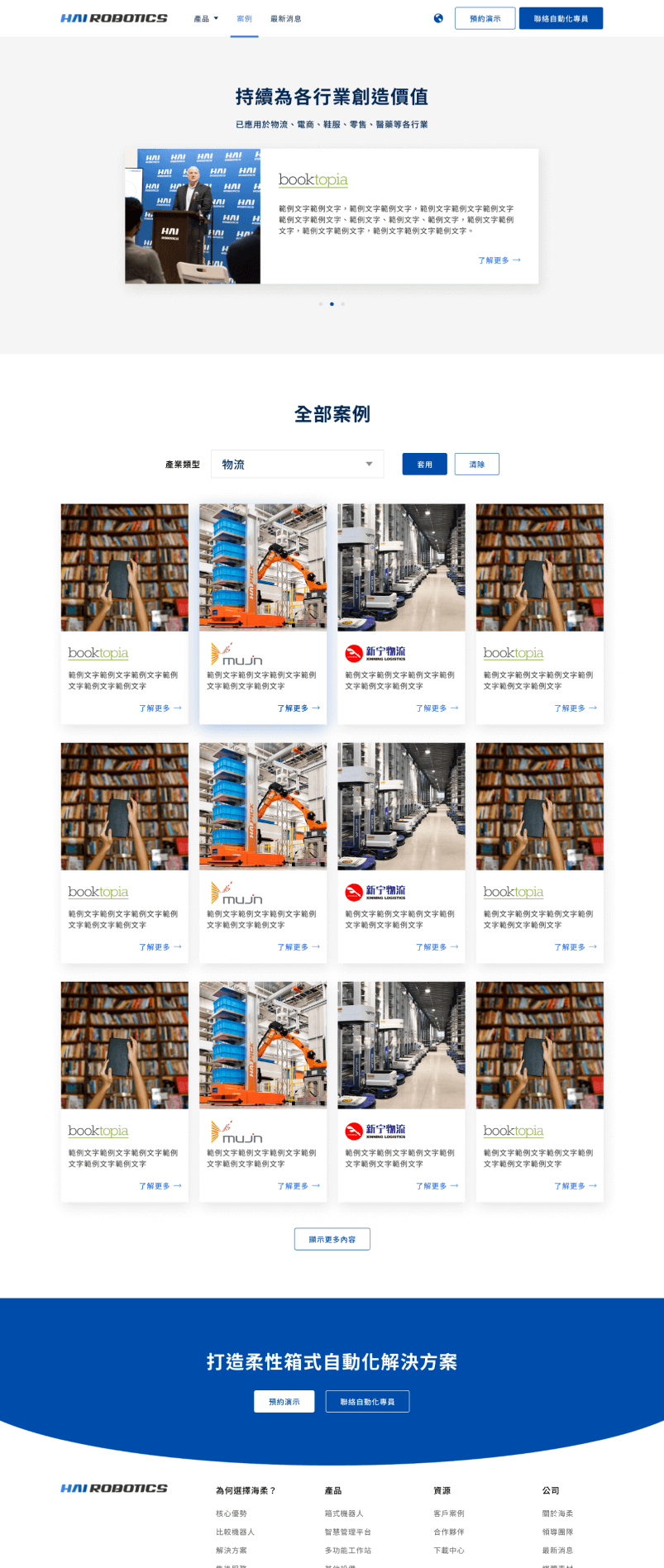Image resolution: width=664 pixels, height=1568 pixels.
Task: Clear the filter with 清除
Action: 476,465
